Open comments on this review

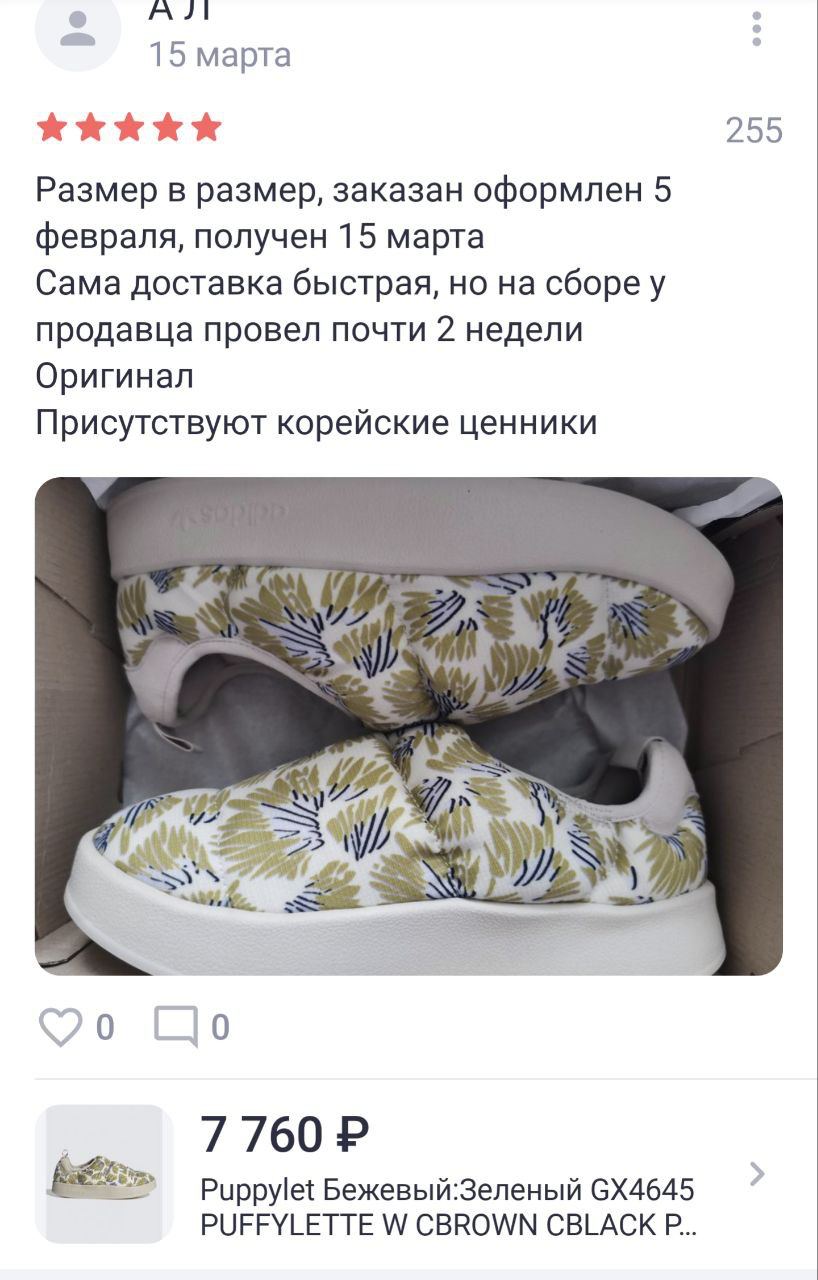(176, 1027)
